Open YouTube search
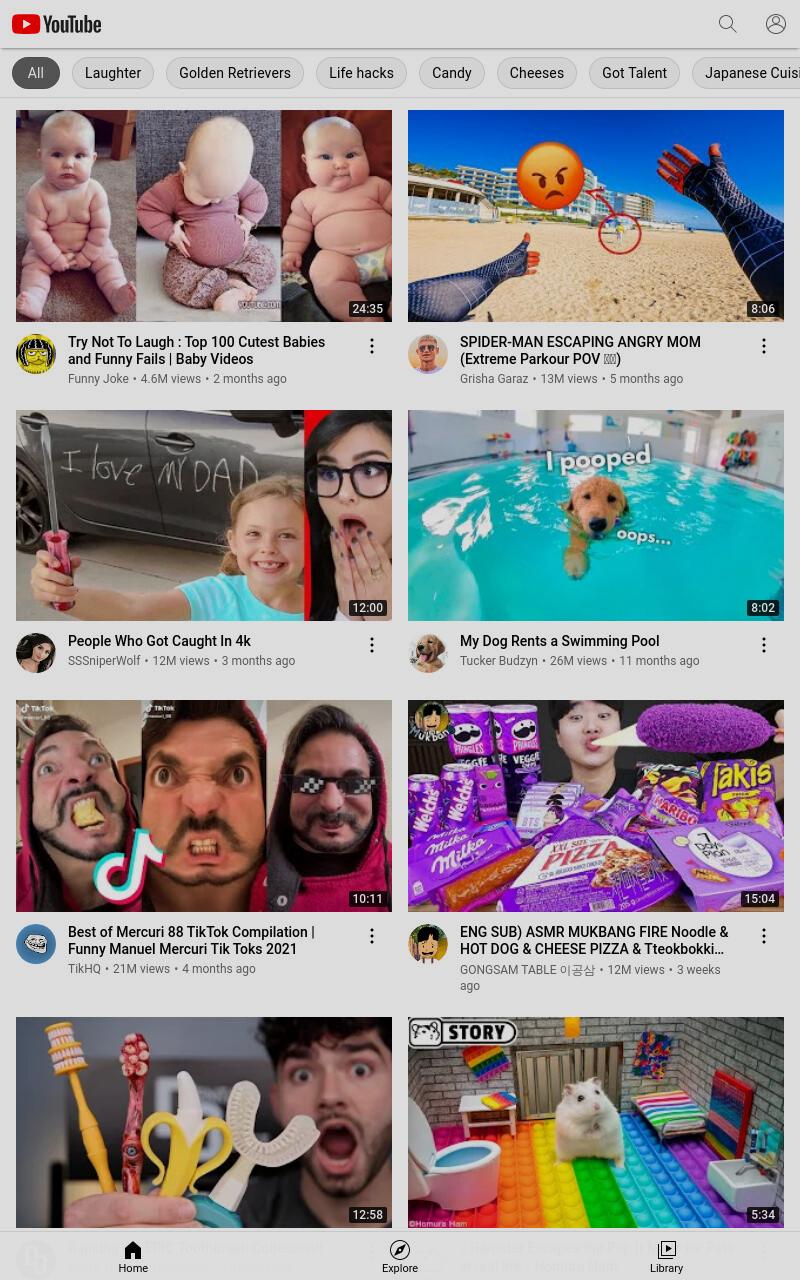Image resolution: width=800 pixels, height=1280 pixels. tap(727, 24)
